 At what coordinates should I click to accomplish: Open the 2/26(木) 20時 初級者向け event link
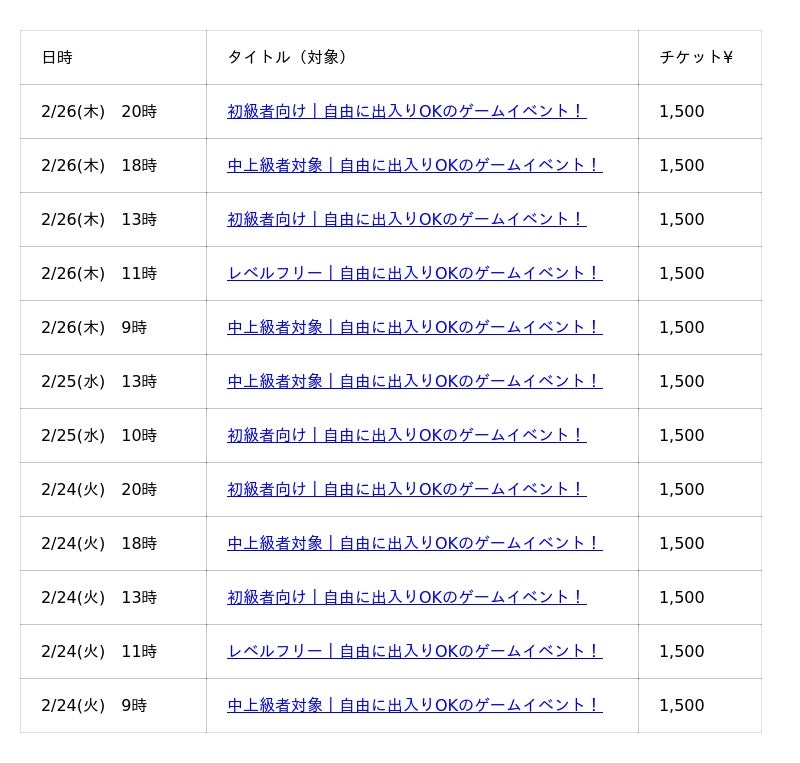(406, 111)
